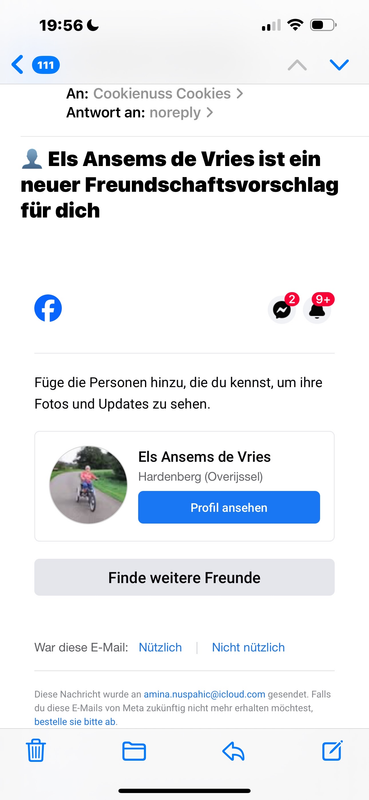Go back to the inbox list

tap(35, 65)
